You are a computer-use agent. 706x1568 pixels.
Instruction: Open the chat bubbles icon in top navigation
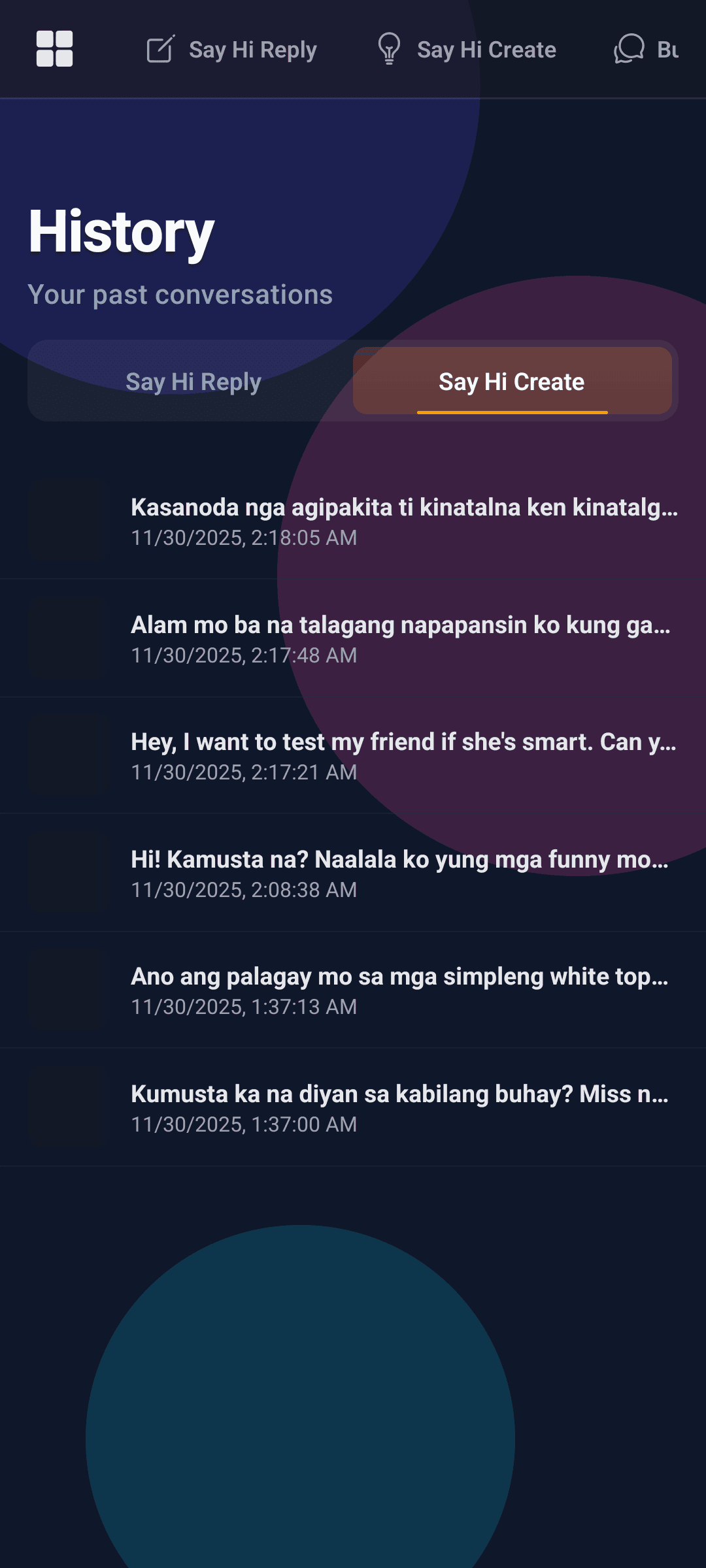coord(628,48)
